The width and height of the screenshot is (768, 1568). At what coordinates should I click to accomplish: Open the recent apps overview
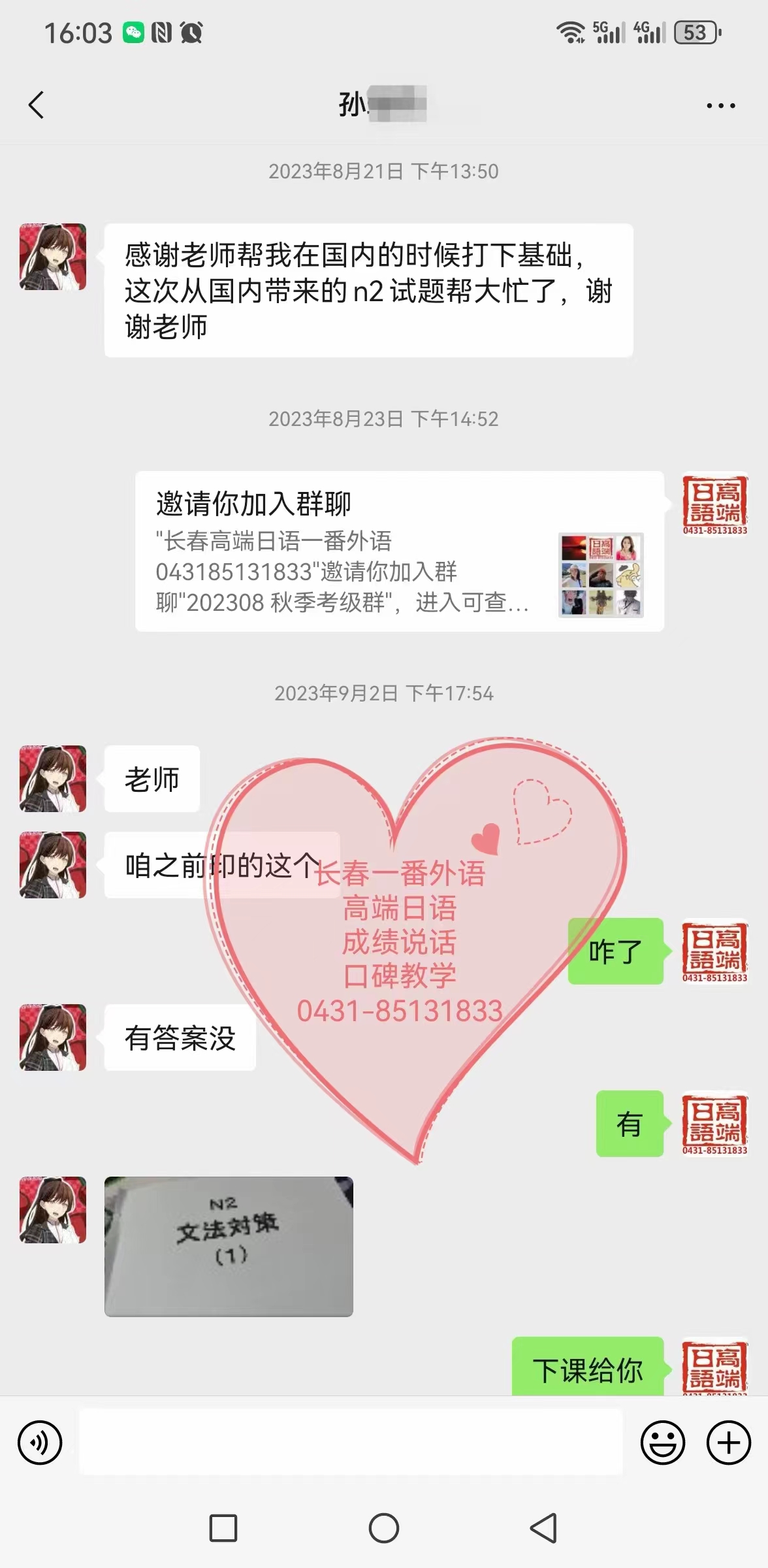[x=223, y=1528]
